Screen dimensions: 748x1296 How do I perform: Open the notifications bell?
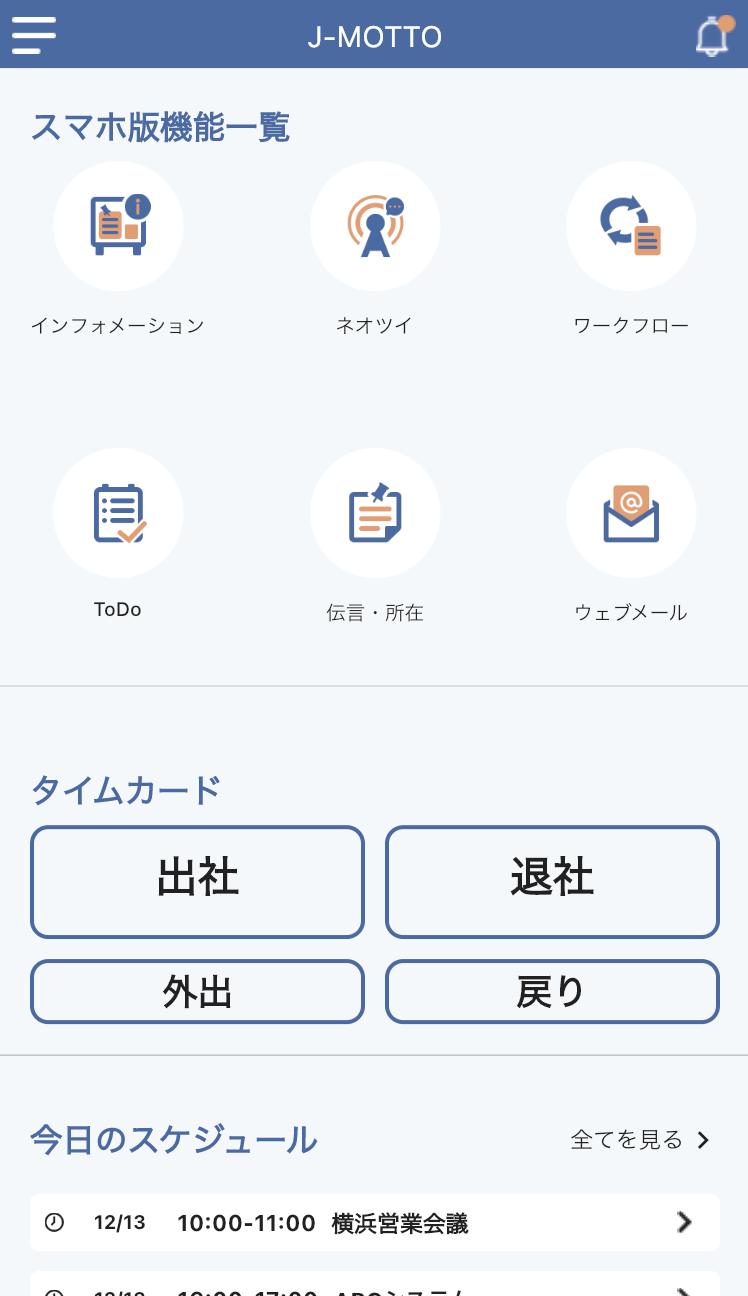(x=714, y=36)
